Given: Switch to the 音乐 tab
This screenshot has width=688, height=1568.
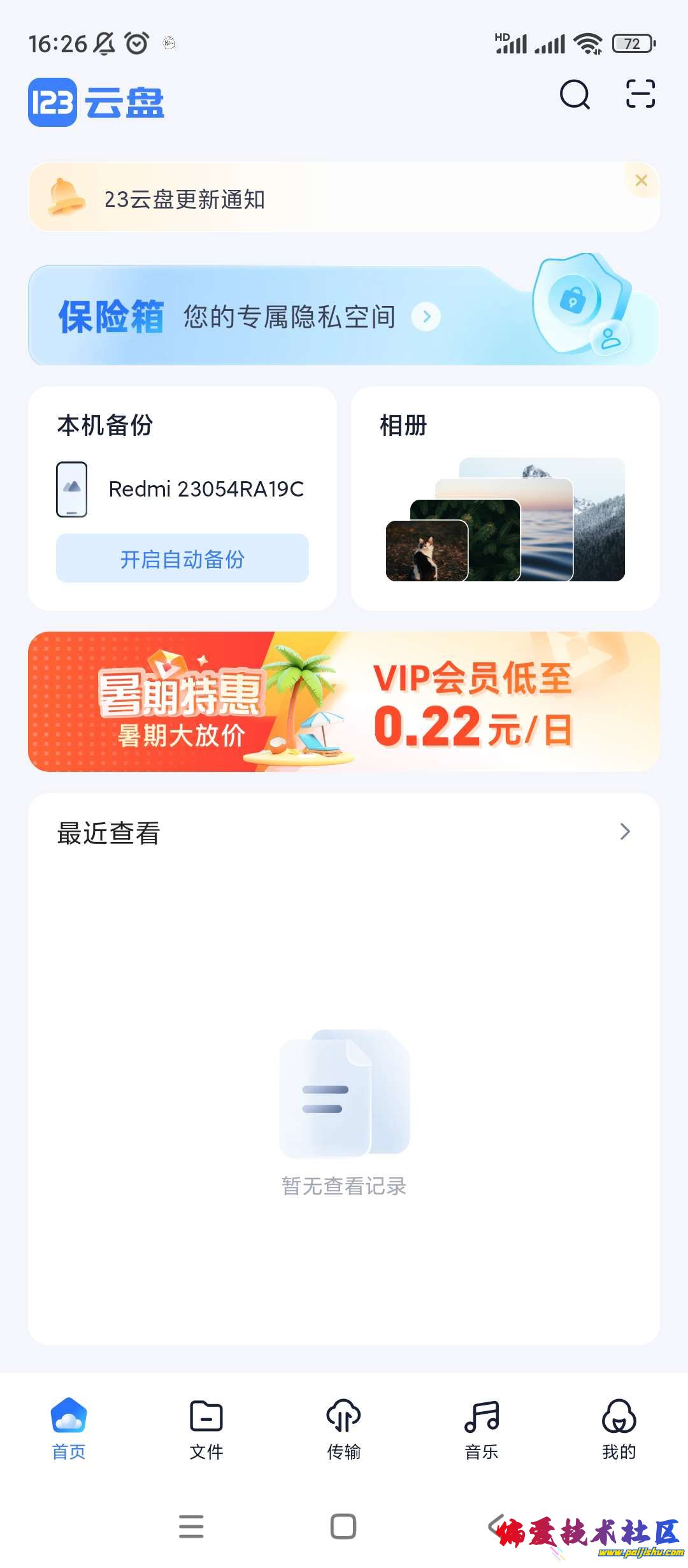Looking at the screenshot, I should 482,1428.
